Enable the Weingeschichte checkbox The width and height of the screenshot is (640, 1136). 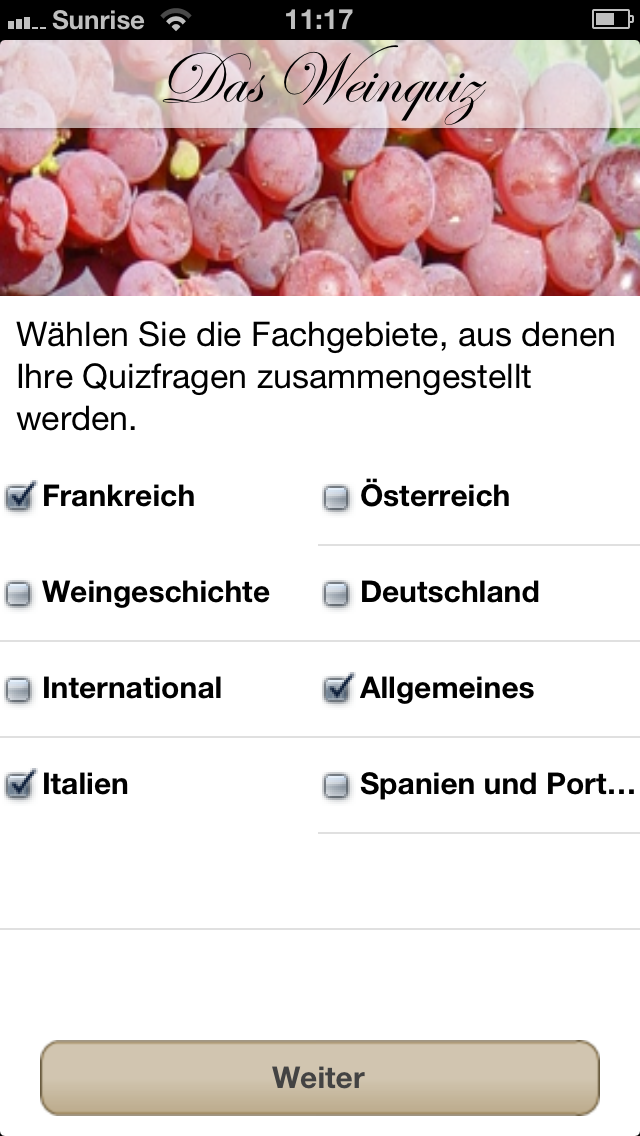(19, 593)
